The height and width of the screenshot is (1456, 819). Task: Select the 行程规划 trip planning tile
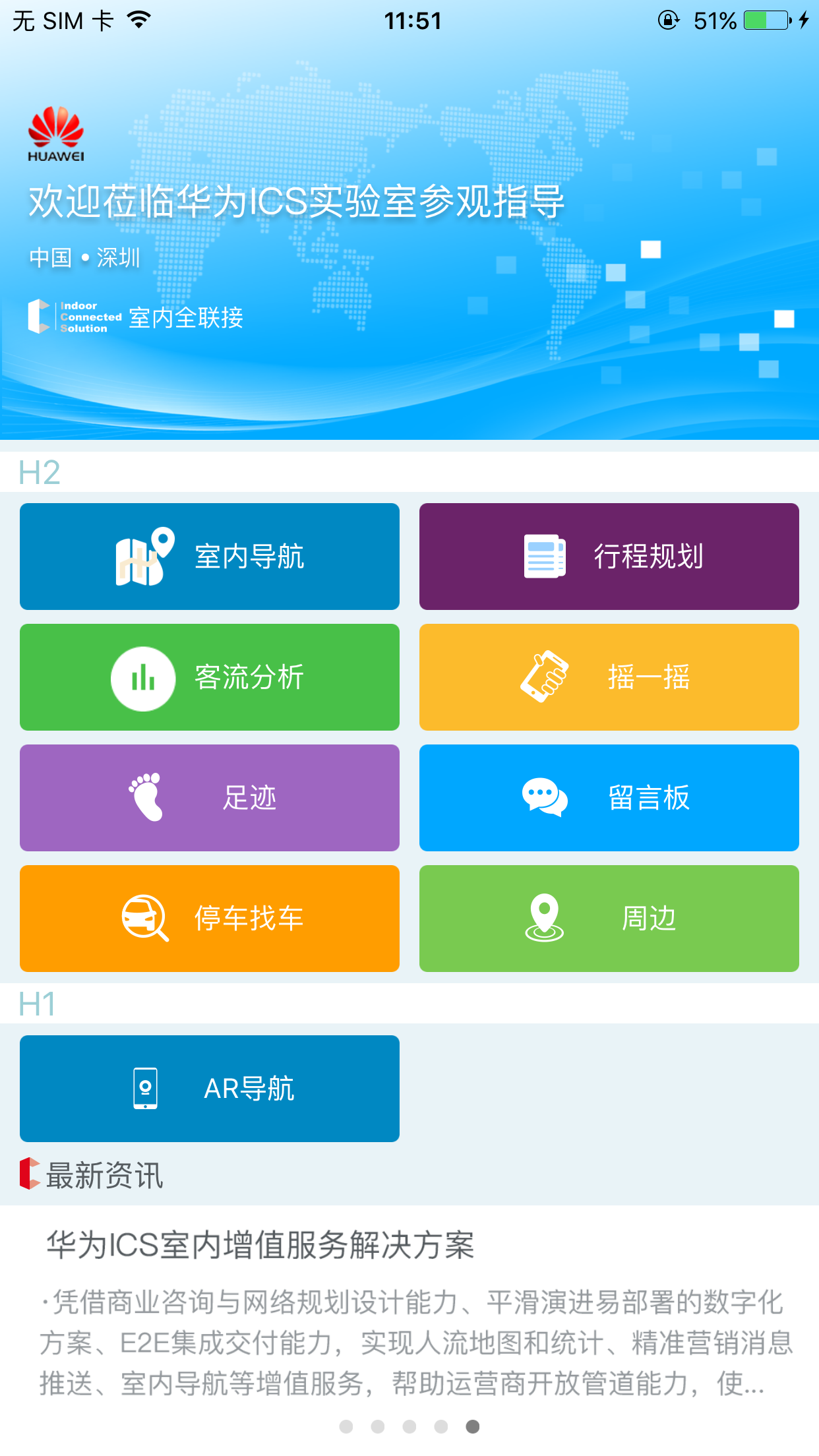pyautogui.click(x=608, y=556)
